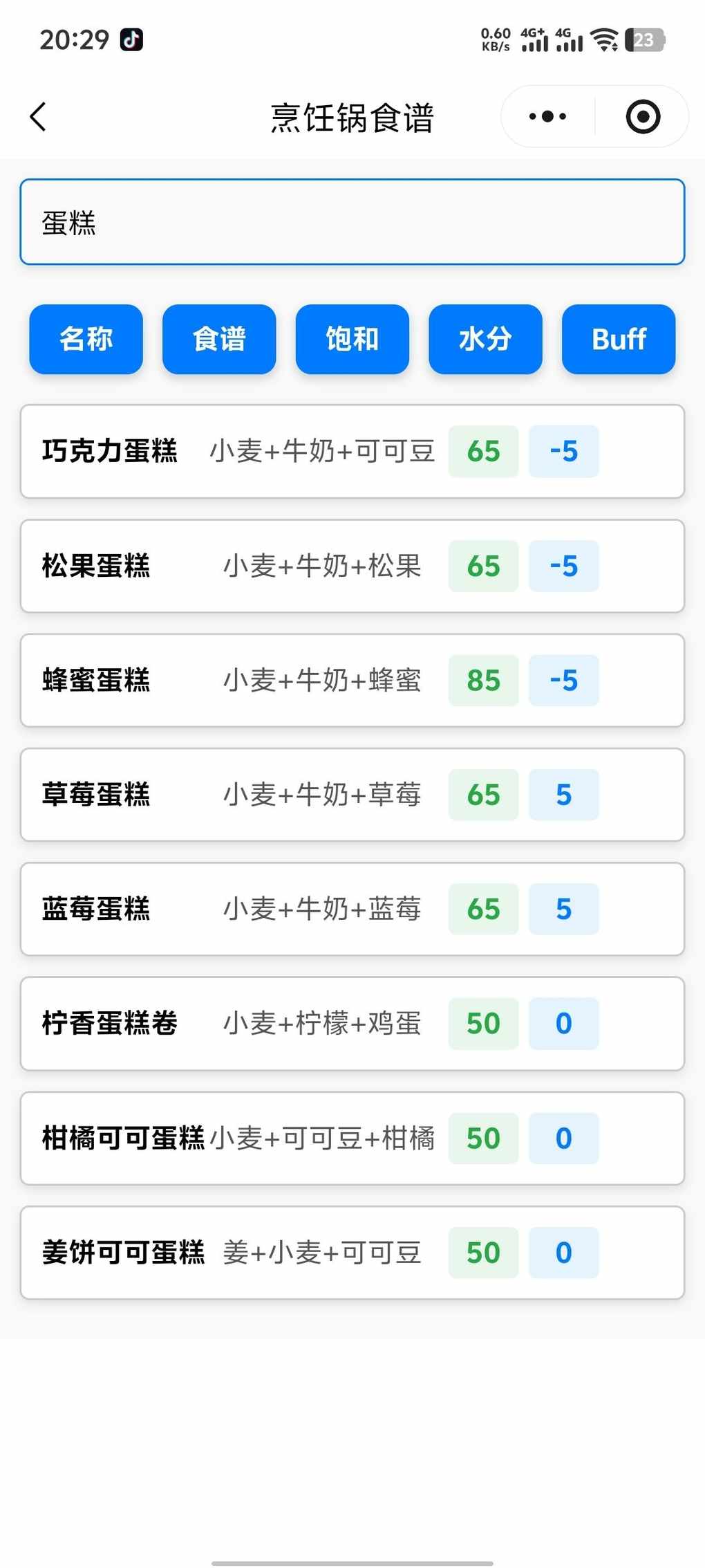
Task: Sort recipes by 饱和
Action: click(352, 339)
